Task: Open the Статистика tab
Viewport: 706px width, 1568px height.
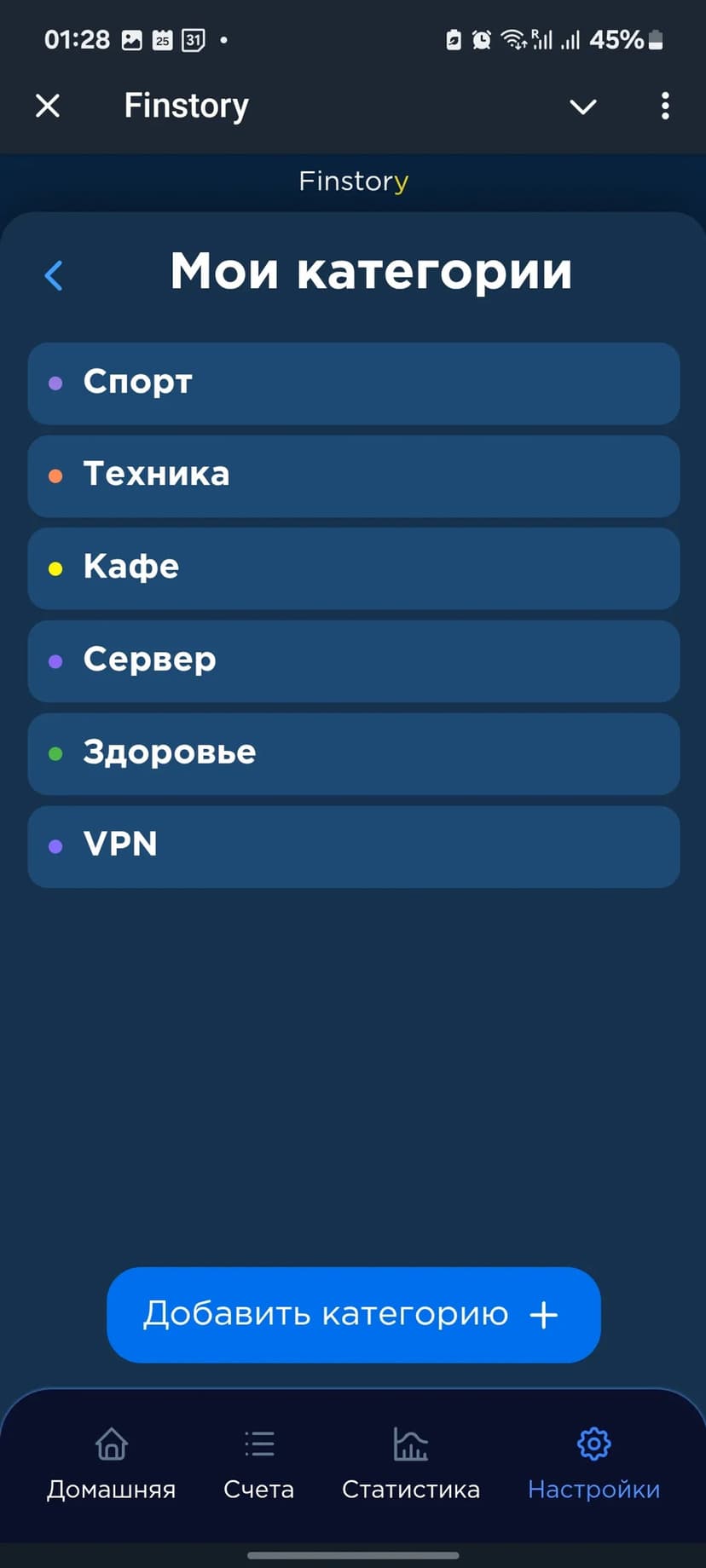Action: [411, 1464]
